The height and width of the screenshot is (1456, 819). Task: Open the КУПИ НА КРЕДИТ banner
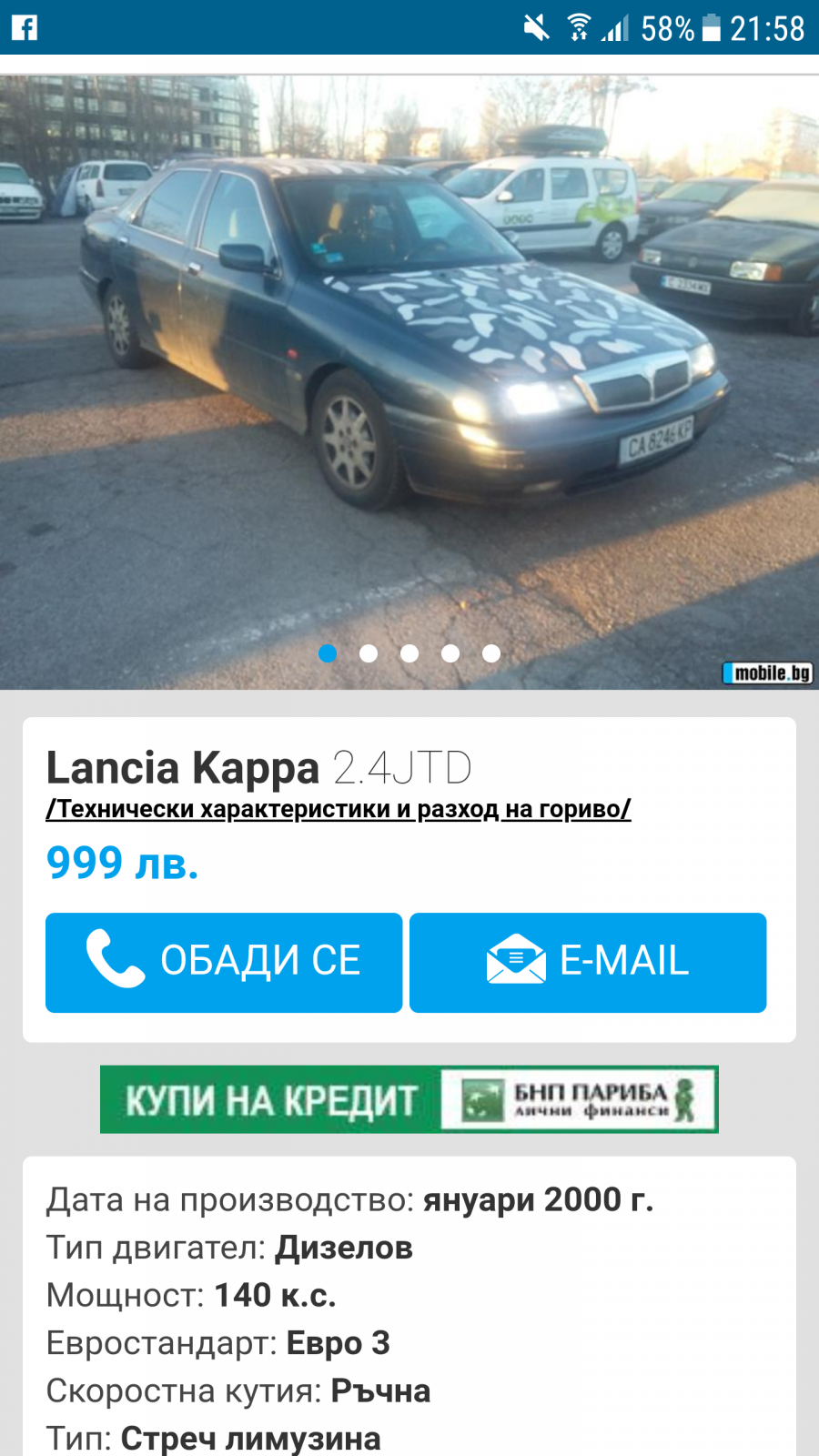point(409,1099)
